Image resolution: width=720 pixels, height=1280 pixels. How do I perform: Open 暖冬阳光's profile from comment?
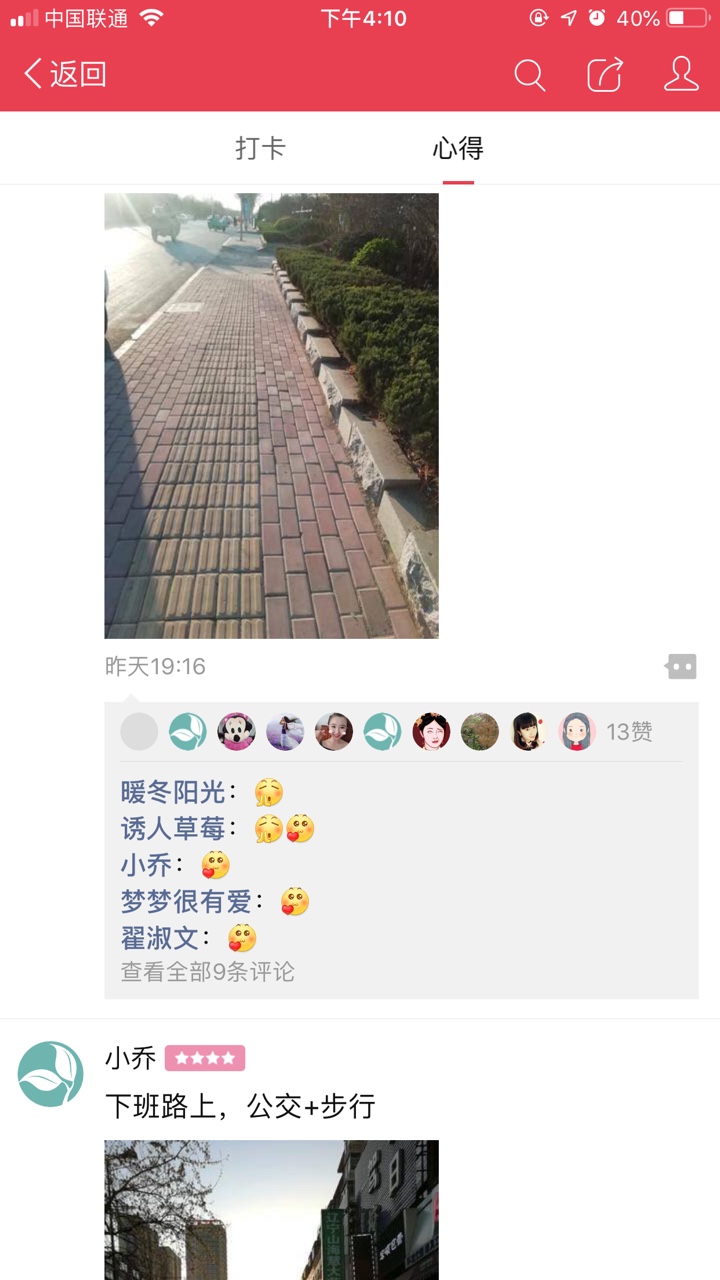173,792
